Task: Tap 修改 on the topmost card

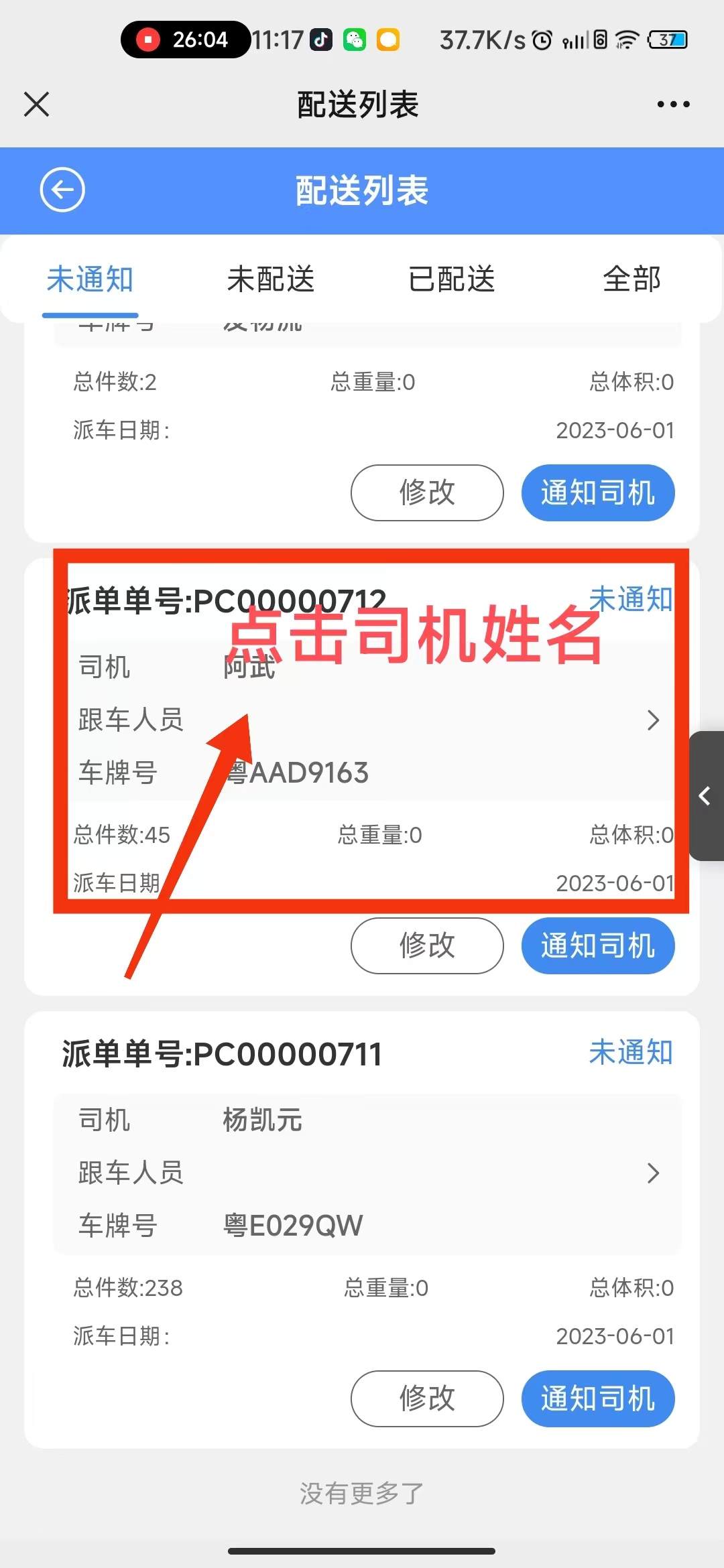Action: point(427,493)
